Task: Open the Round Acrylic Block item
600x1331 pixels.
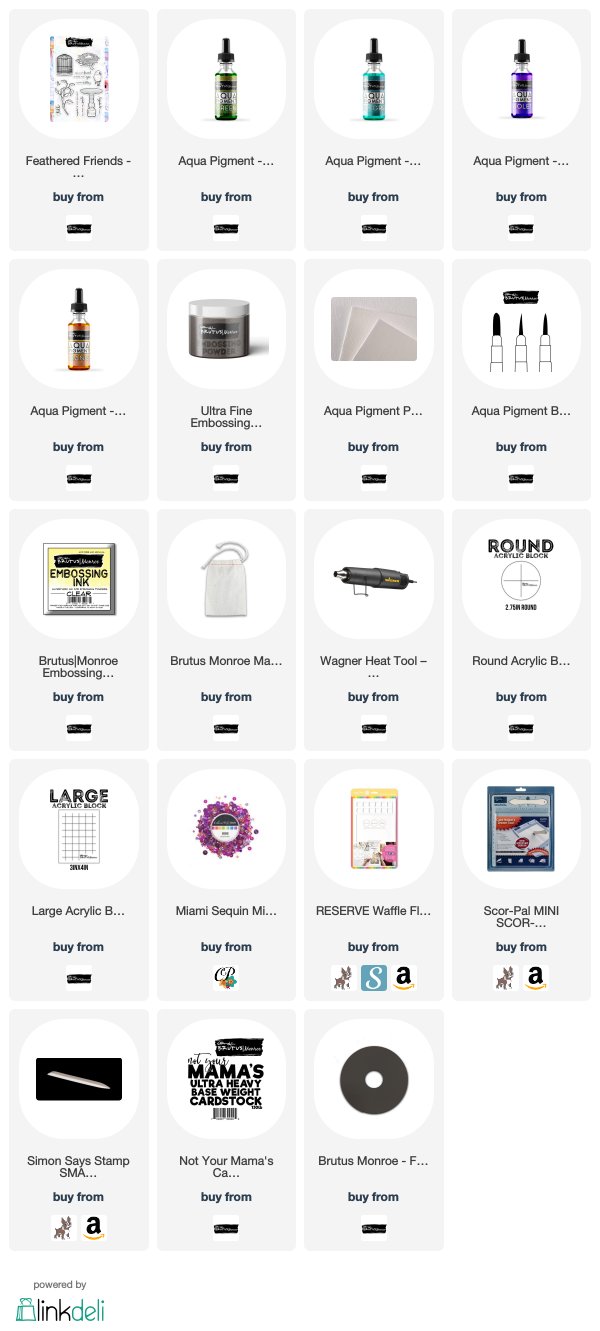Action: point(521,630)
